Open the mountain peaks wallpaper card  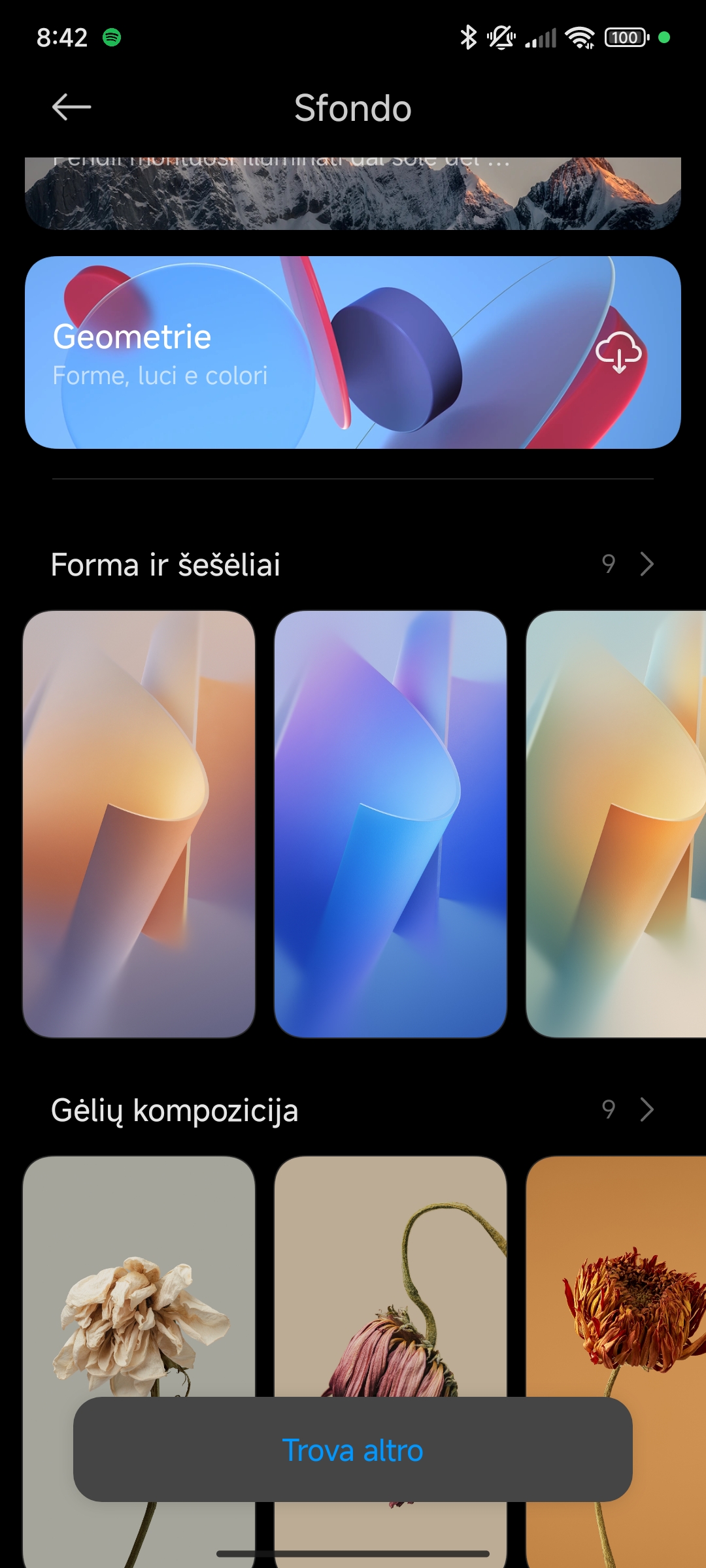353,195
